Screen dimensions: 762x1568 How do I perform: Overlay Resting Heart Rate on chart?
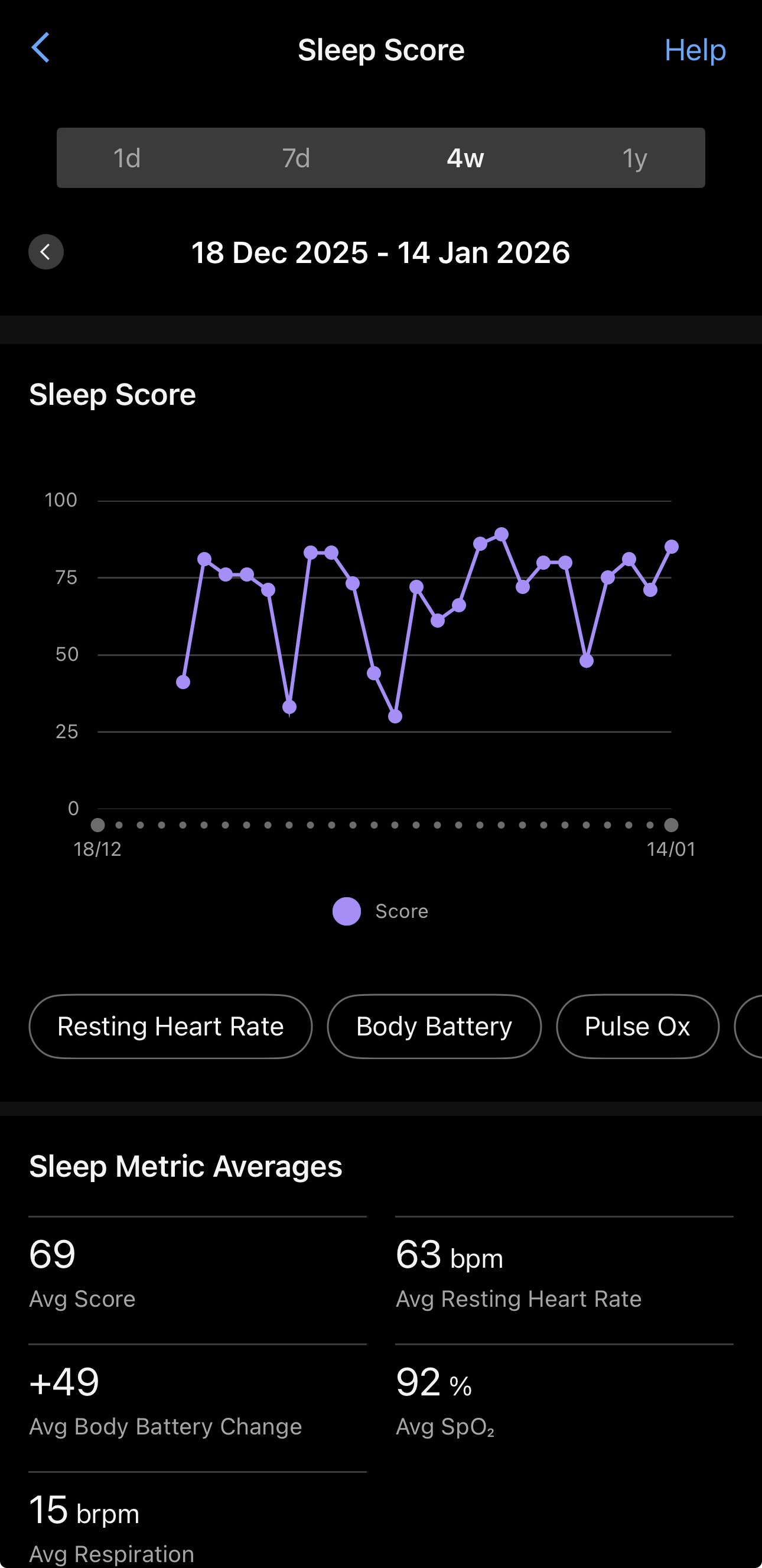click(170, 1027)
